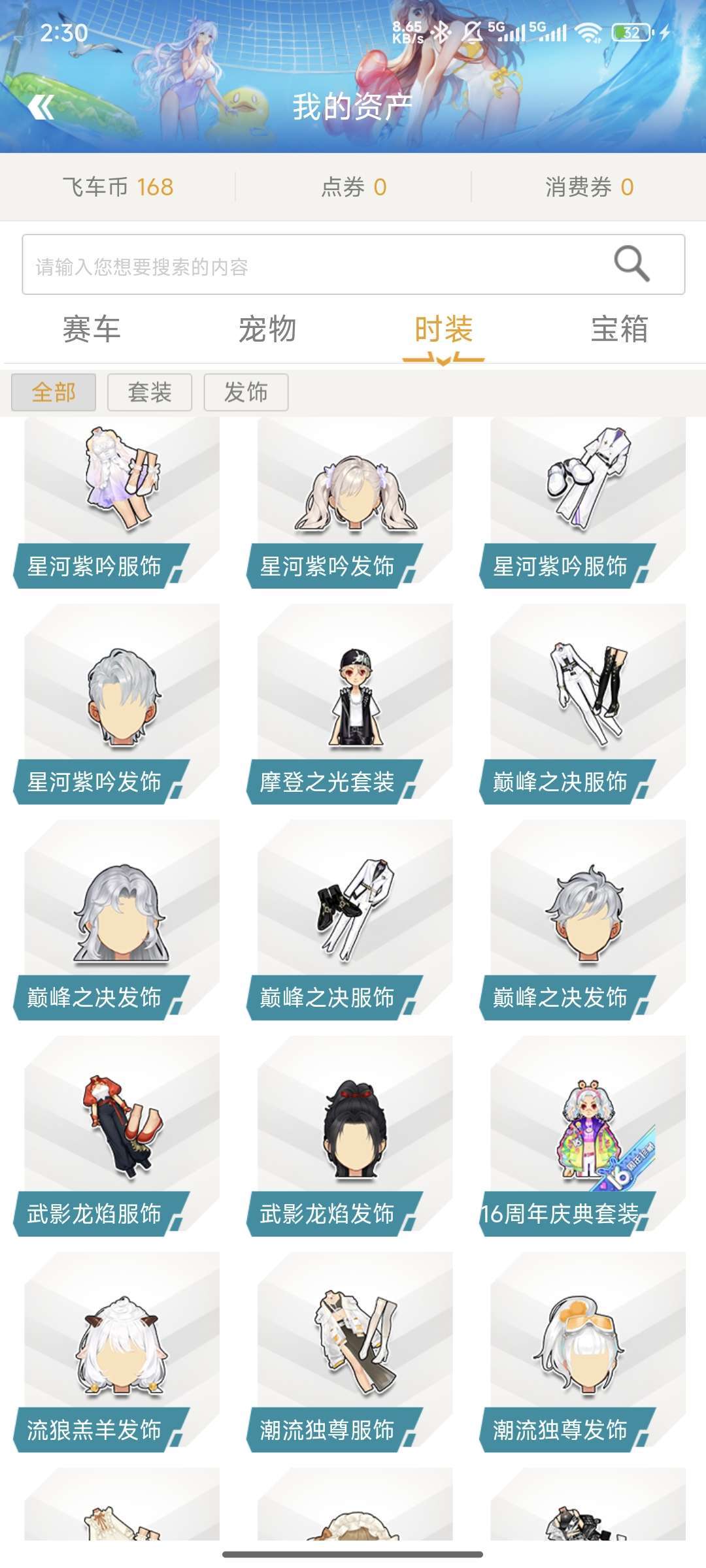706x1568 pixels.
Task: Filter by 发饰
Action: (x=246, y=392)
